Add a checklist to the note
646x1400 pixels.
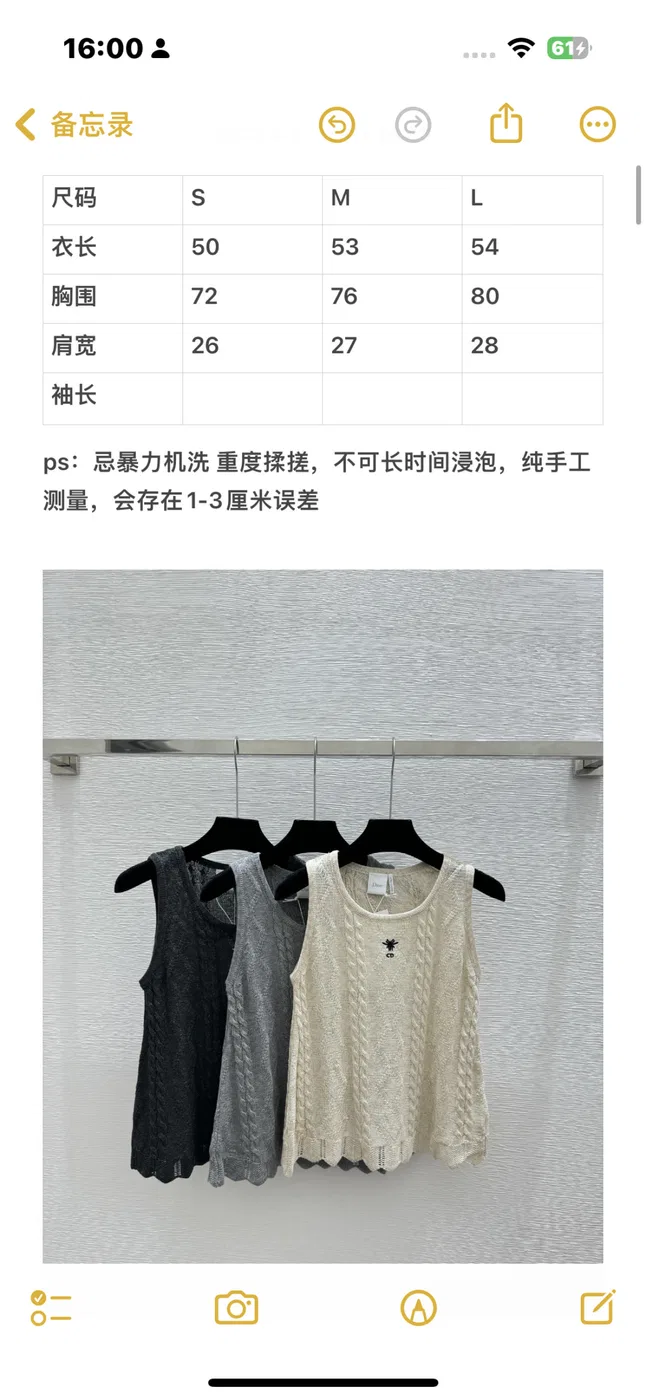pyautogui.click(x=51, y=1308)
